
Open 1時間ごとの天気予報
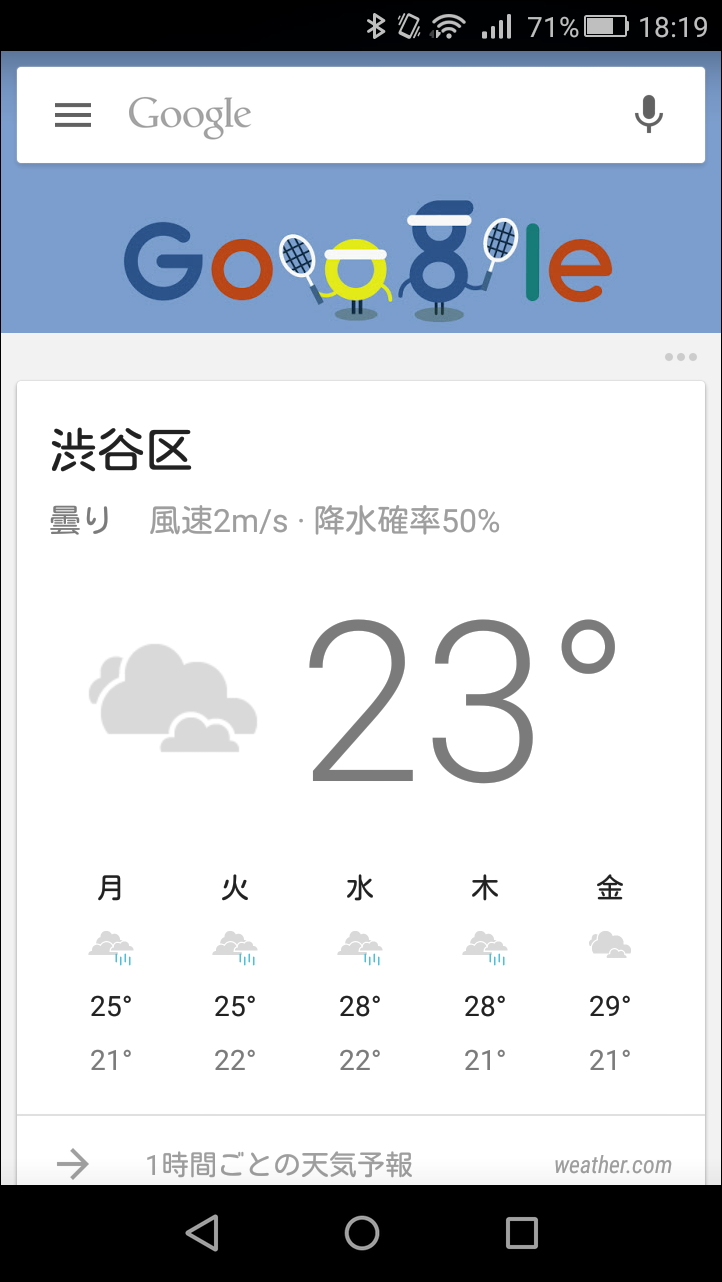pyautogui.click(x=282, y=1162)
